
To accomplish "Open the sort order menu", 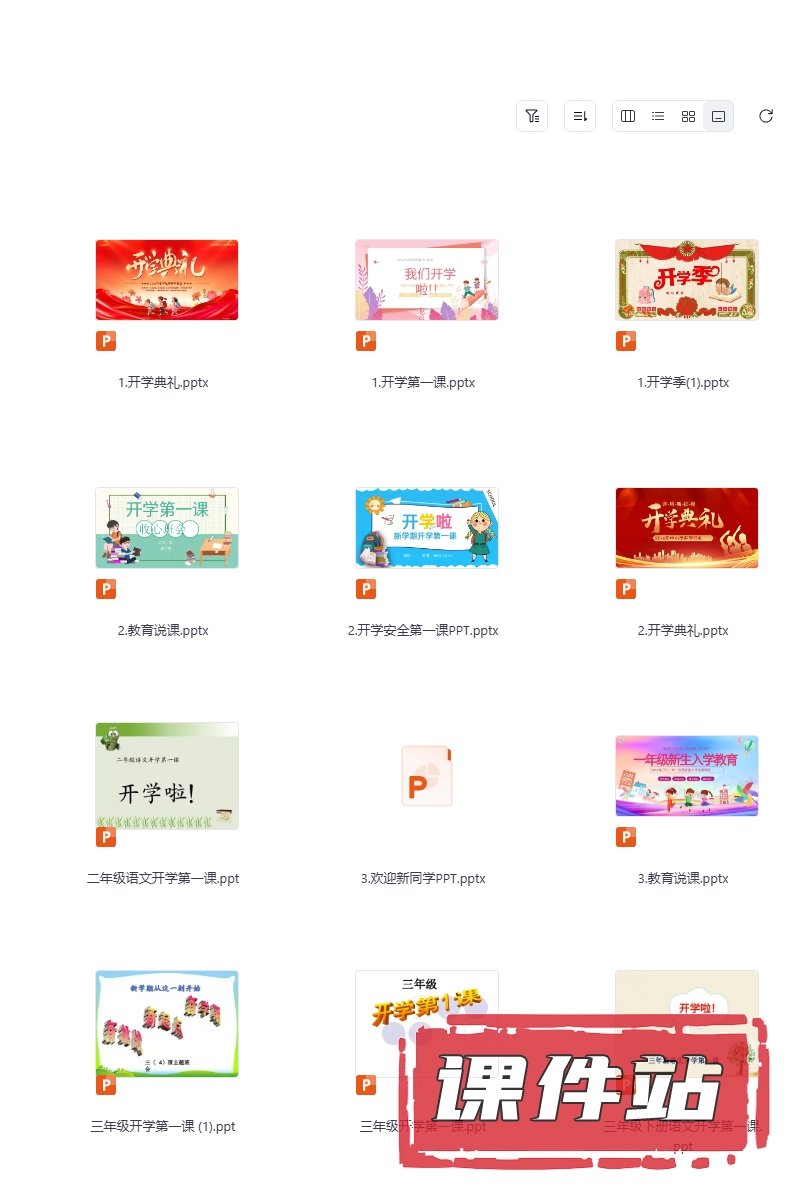I will pyautogui.click(x=580, y=116).
